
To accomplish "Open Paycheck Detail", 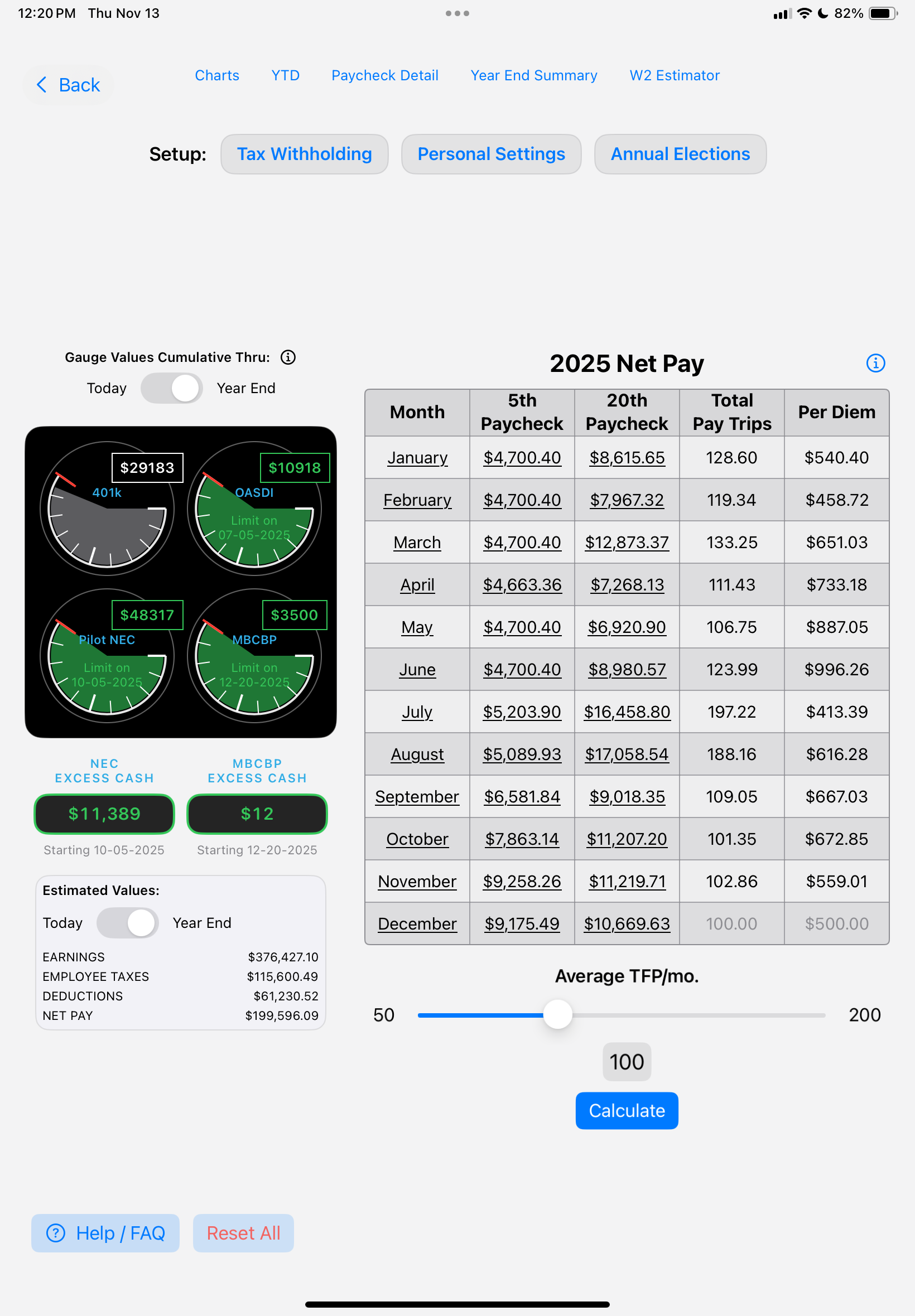I will click(x=384, y=76).
